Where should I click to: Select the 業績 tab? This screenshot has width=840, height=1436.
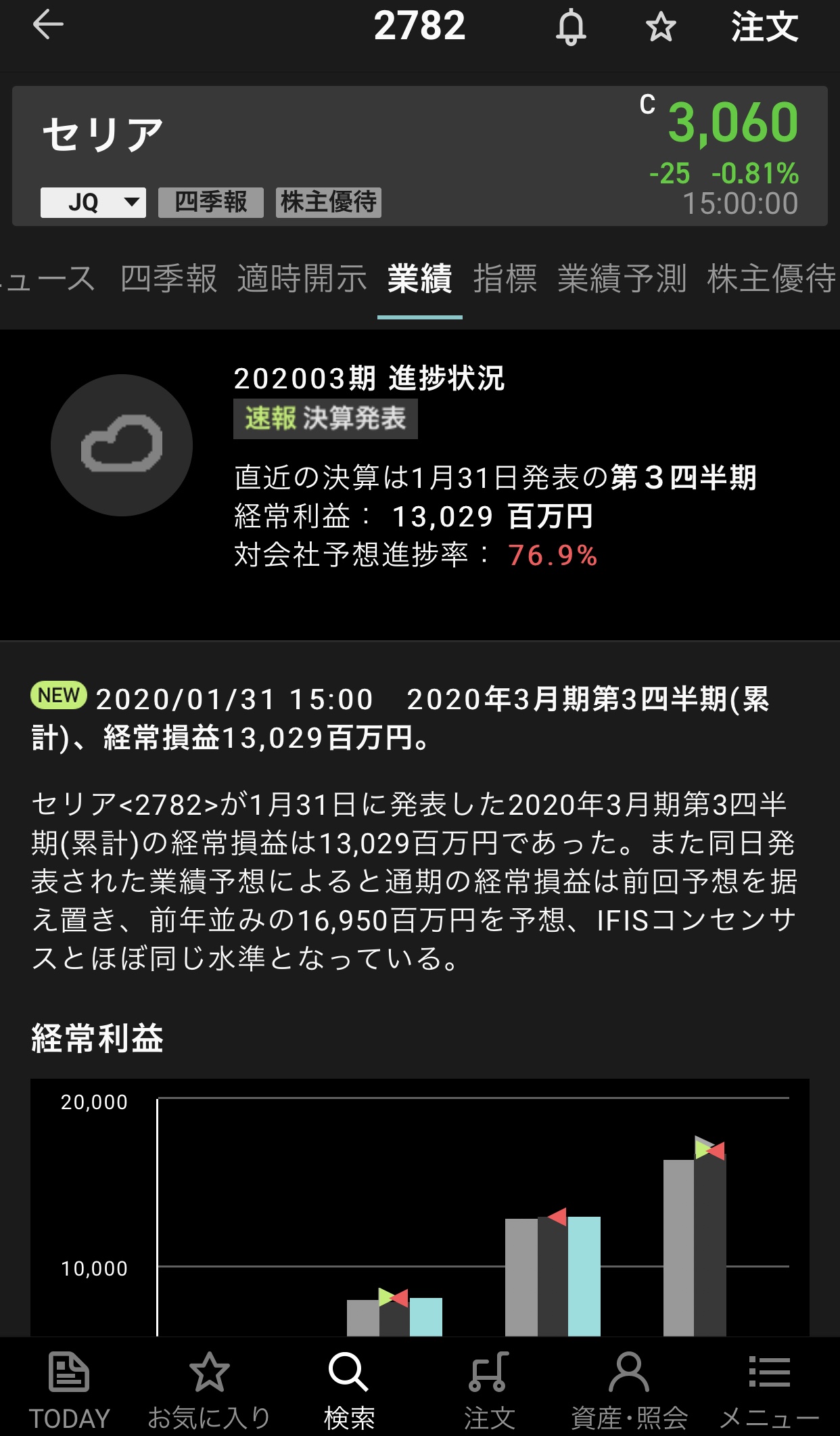pos(419,279)
